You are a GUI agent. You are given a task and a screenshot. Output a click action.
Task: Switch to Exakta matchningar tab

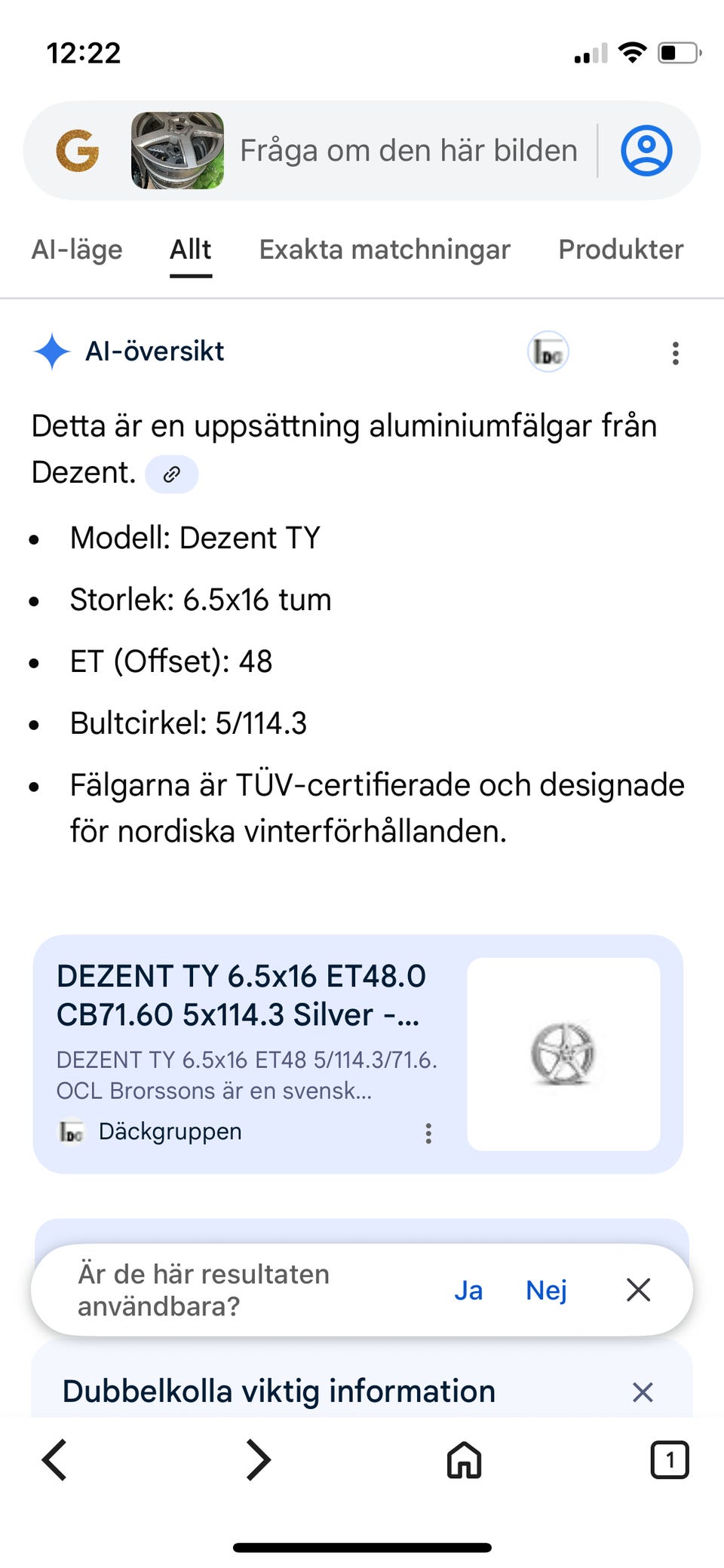(x=385, y=250)
